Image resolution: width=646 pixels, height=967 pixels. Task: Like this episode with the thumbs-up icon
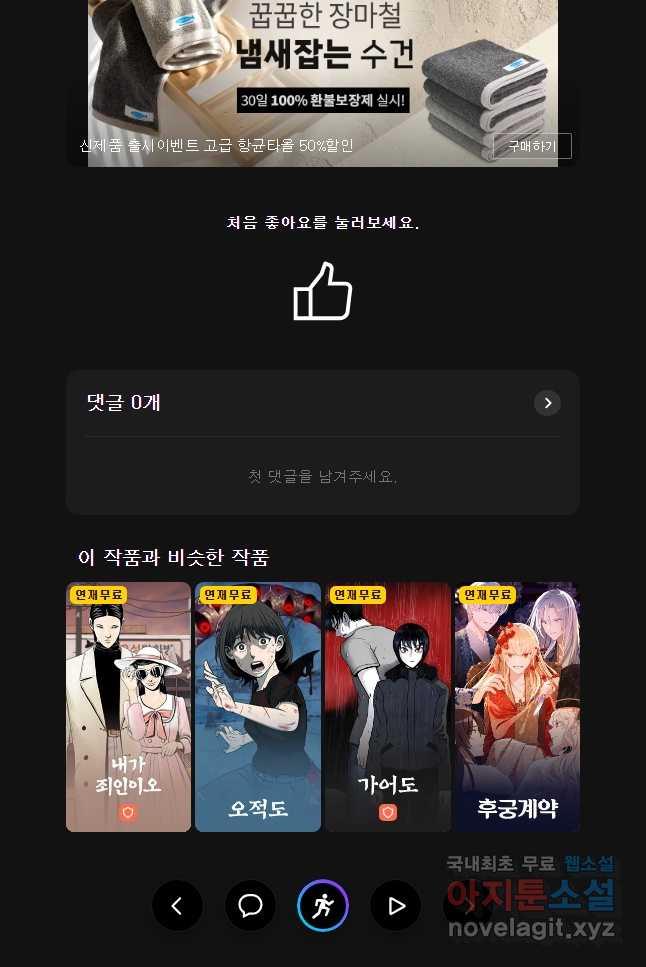(x=323, y=291)
